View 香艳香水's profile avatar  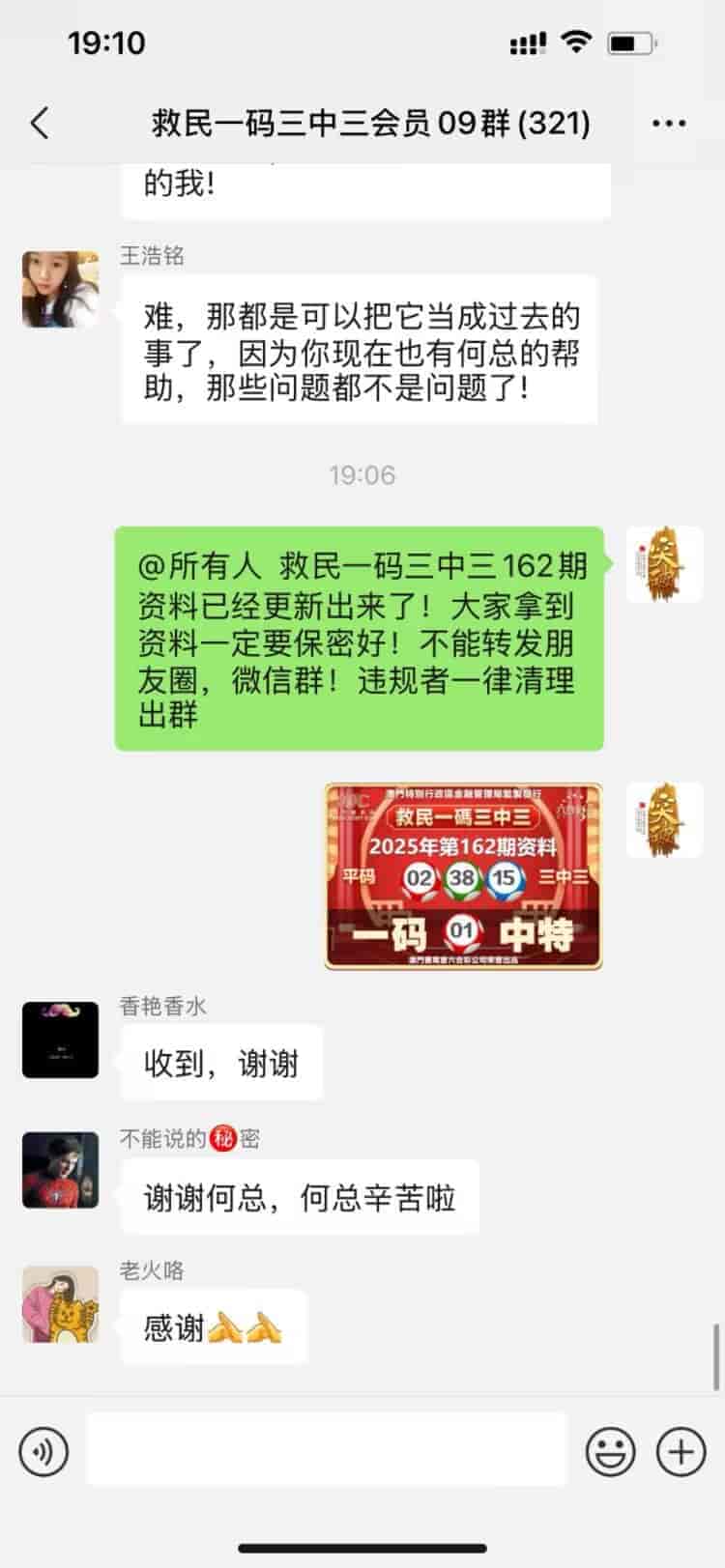click(60, 1040)
